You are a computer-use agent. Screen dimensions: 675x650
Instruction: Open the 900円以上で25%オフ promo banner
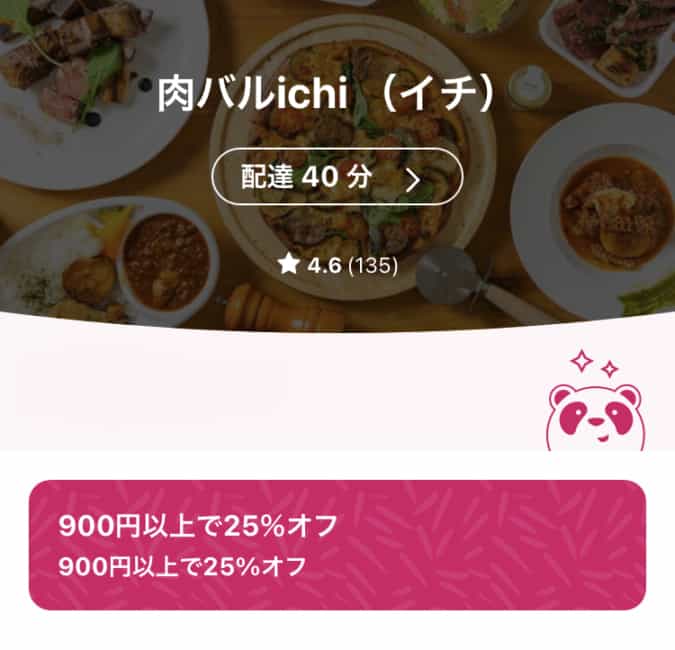337,544
